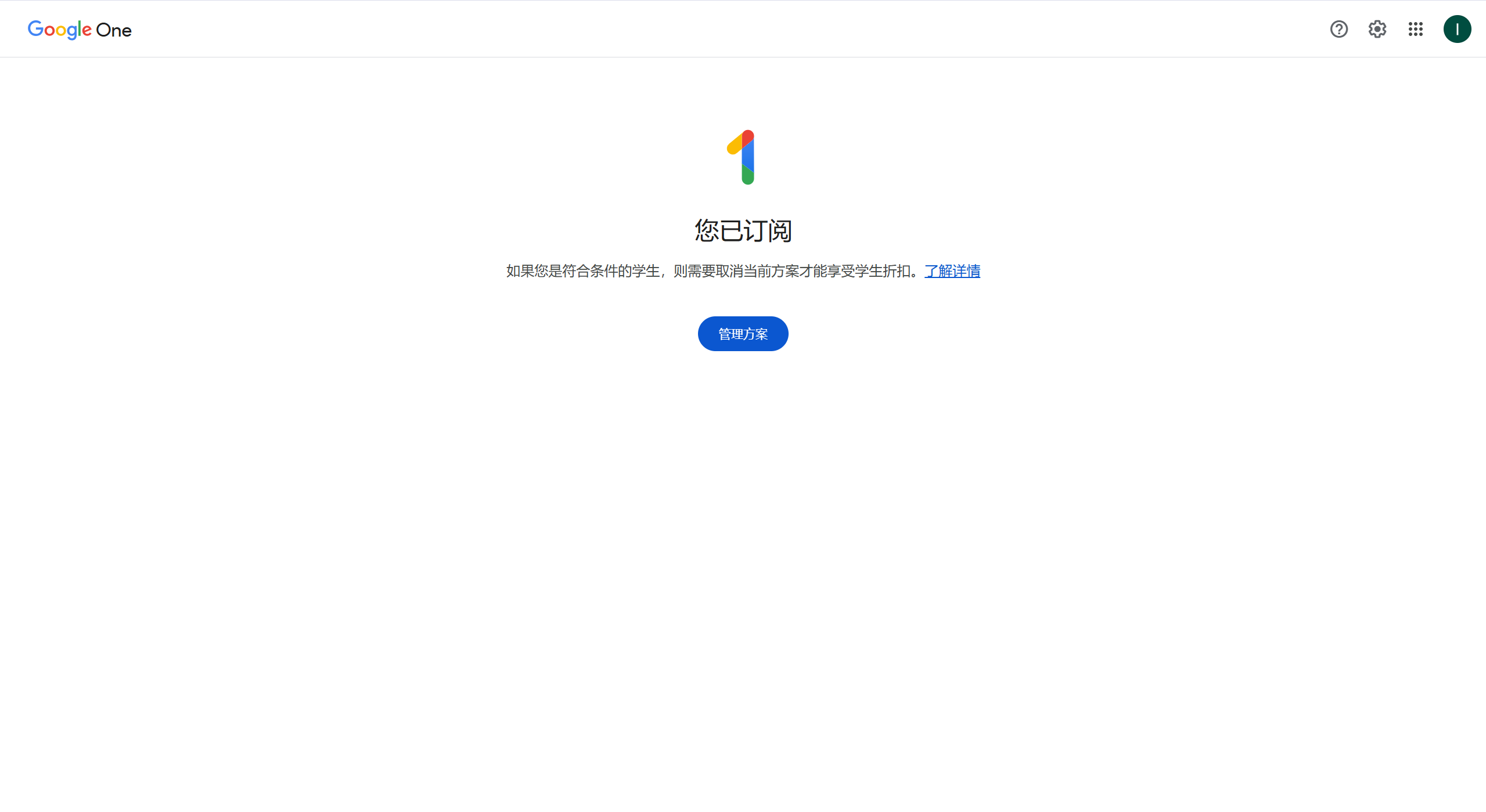Go to Google One home via logo
The width and height of the screenshot is (1486, 812).
point(80,30)
